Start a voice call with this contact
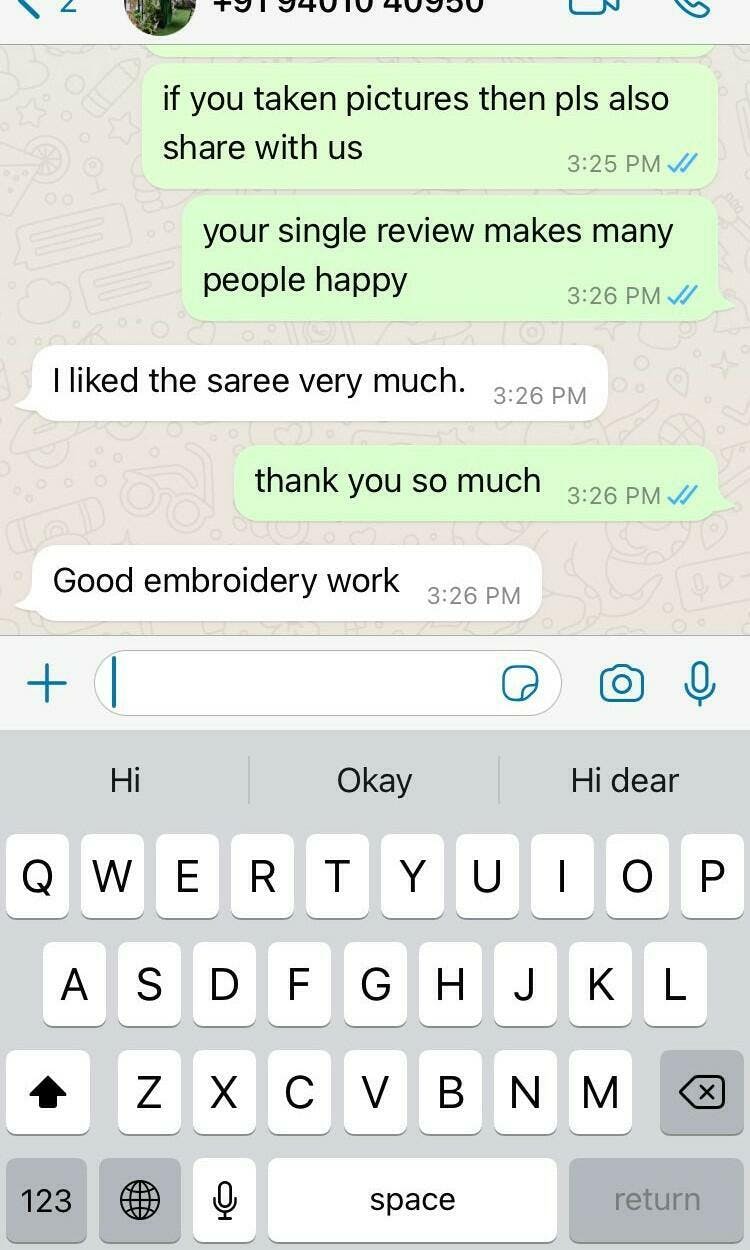Screen dimensions: 750x1250 coord(692,6)
